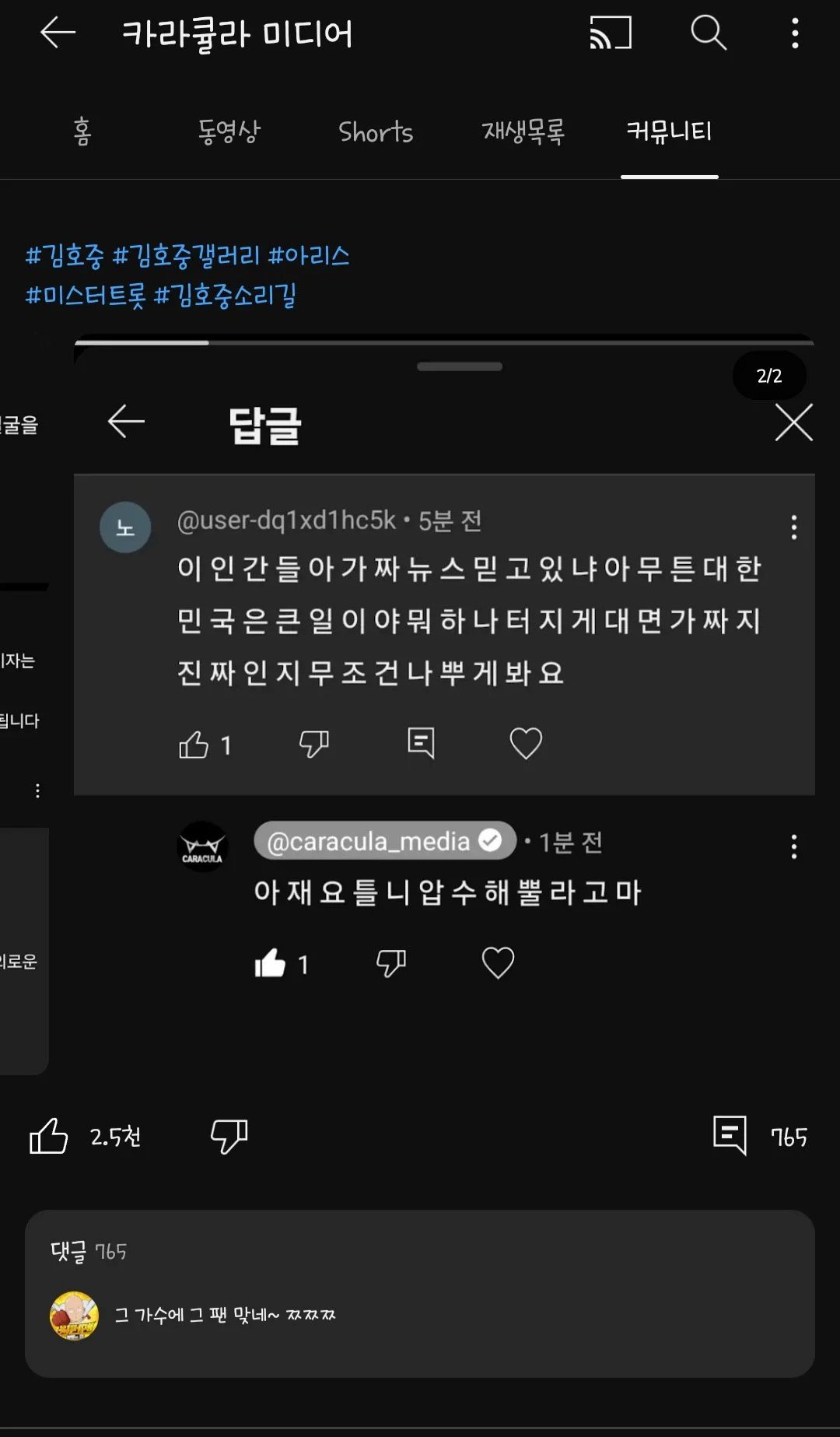The width and height of the screenshot is (840, 1437).
Task: Open comments via the 765 comment icon
Action: click(730, 1136)
